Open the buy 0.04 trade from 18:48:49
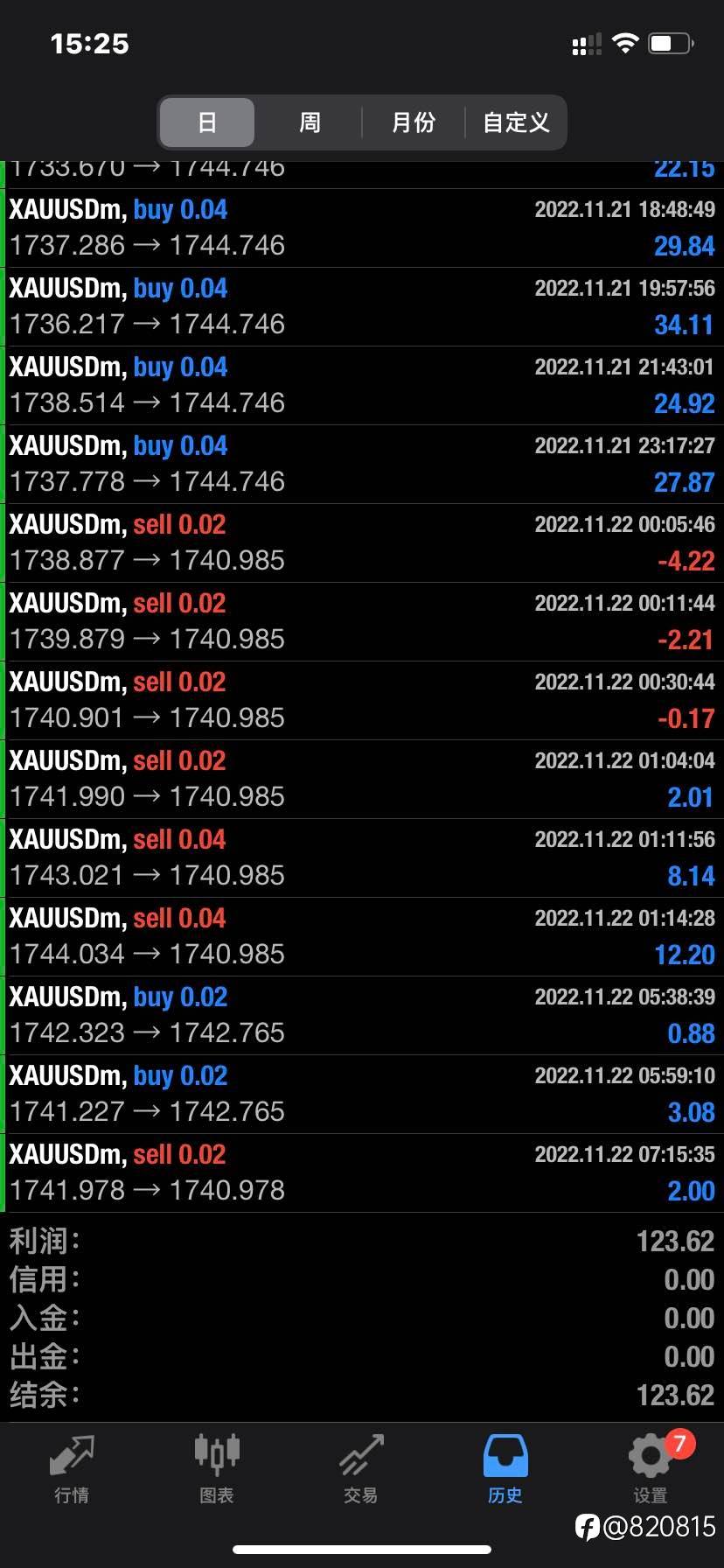 [x=362, y=228]
